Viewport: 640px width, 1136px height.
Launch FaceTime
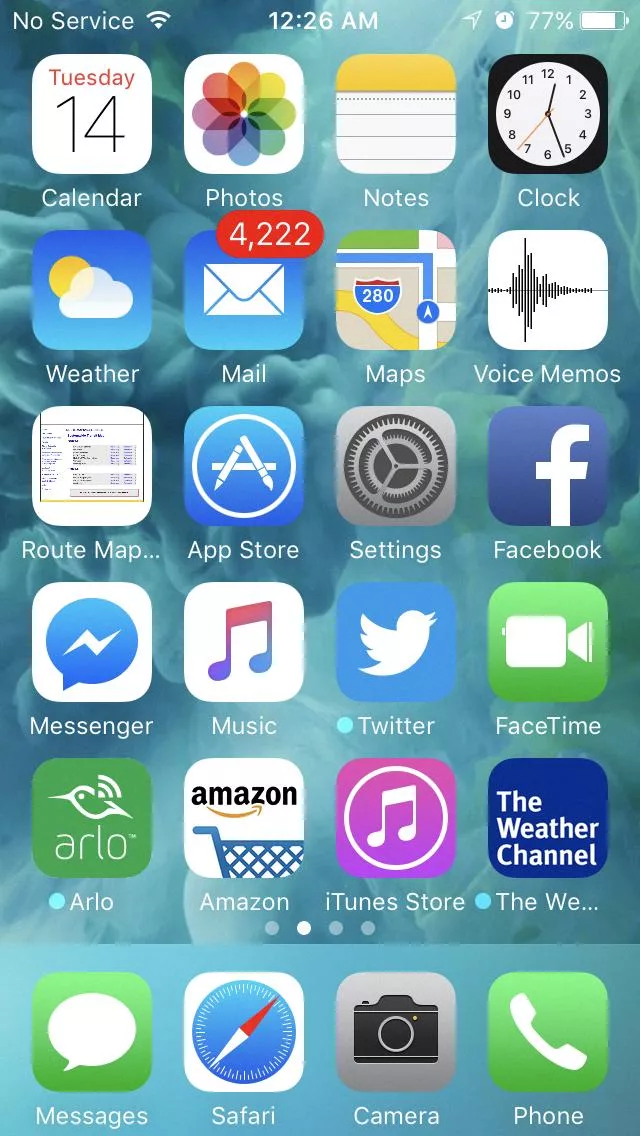pyautogui.click(x=548, y=642)
